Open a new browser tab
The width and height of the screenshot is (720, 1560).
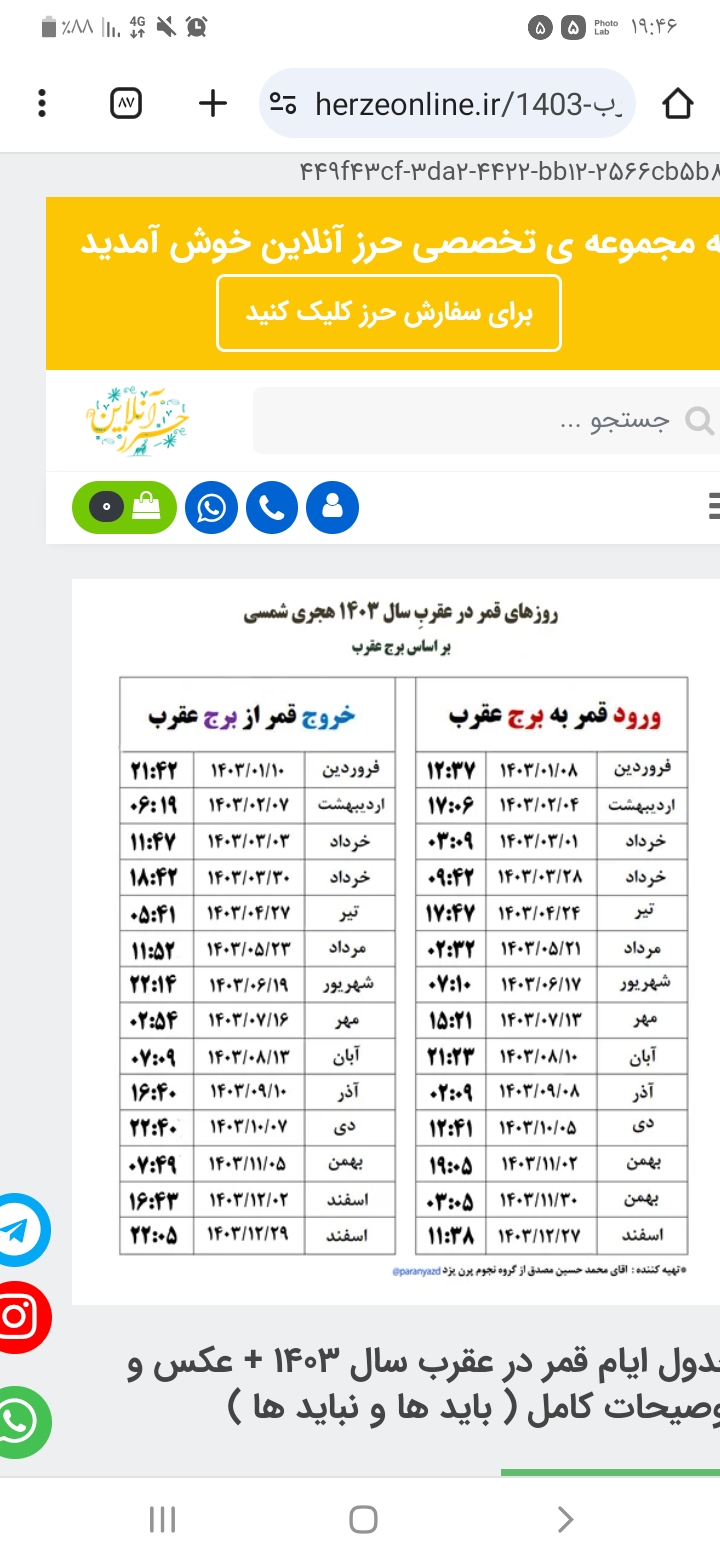tap(213, 103)
